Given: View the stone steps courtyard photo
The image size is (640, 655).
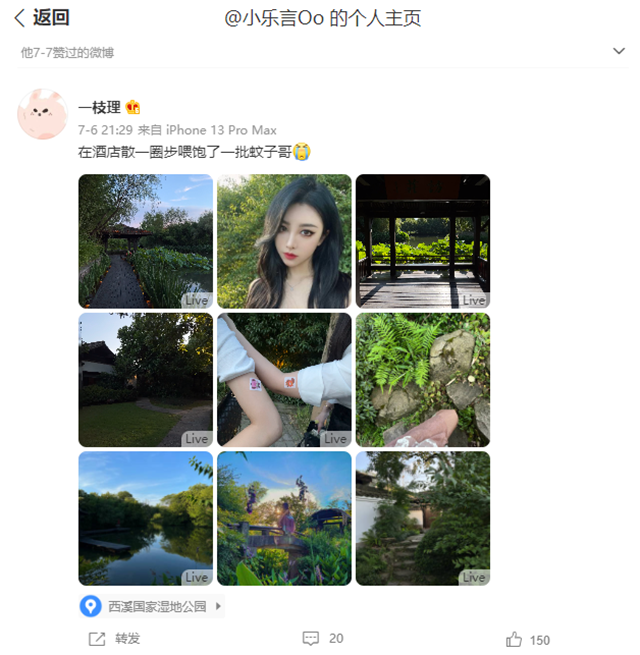Looking at the screenshot, I should click(423, 518).
